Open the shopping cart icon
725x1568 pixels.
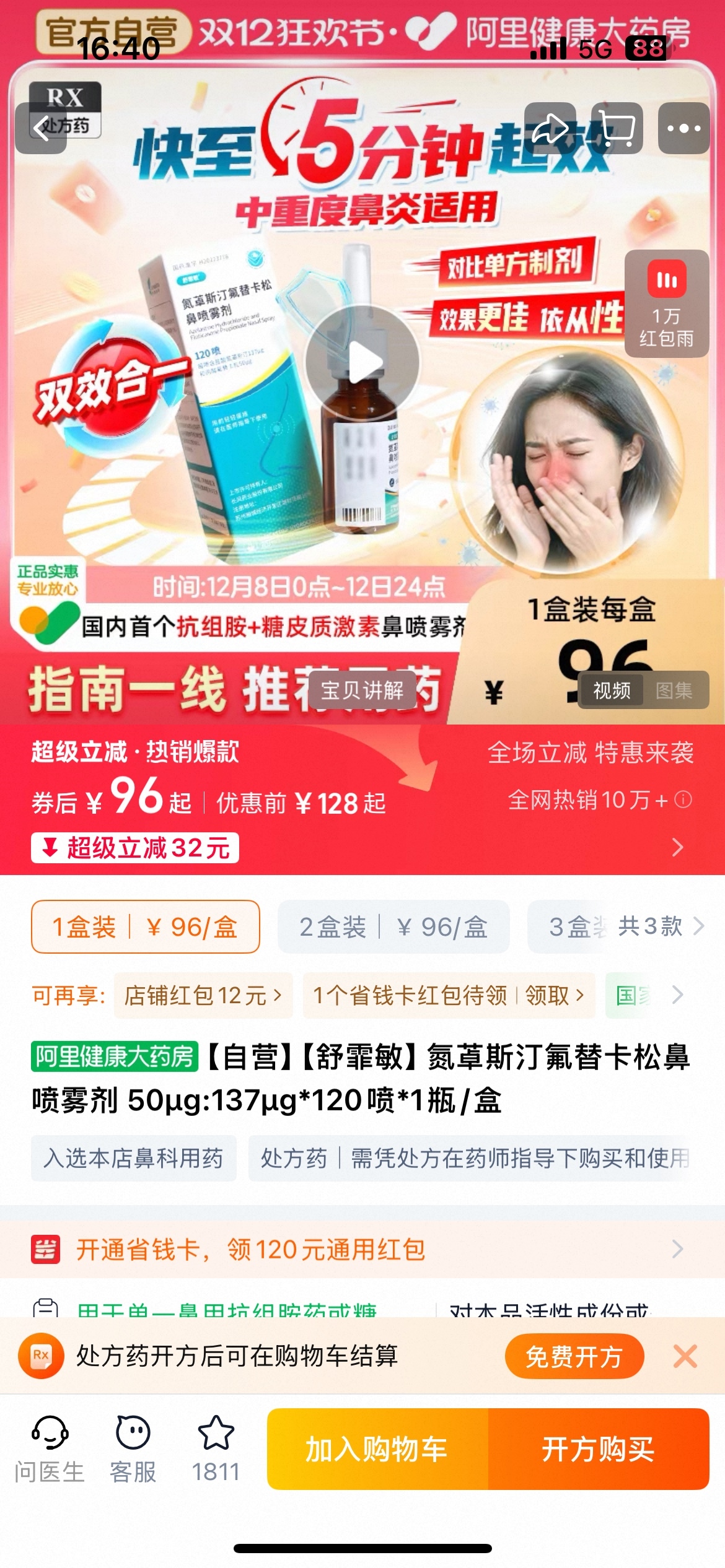coord(617,128)
